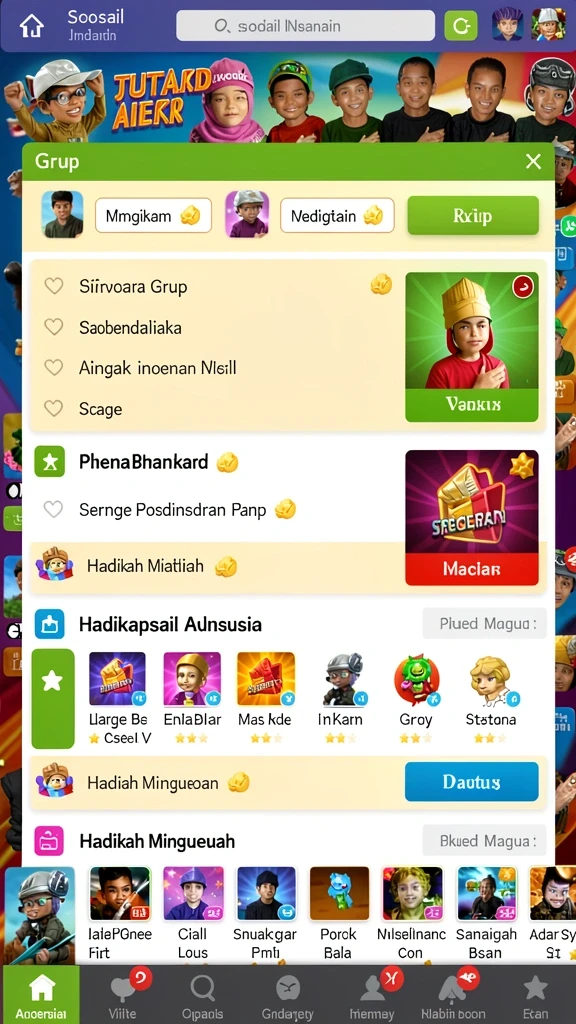Close the Grup dialog

click(x=534, y=161)
